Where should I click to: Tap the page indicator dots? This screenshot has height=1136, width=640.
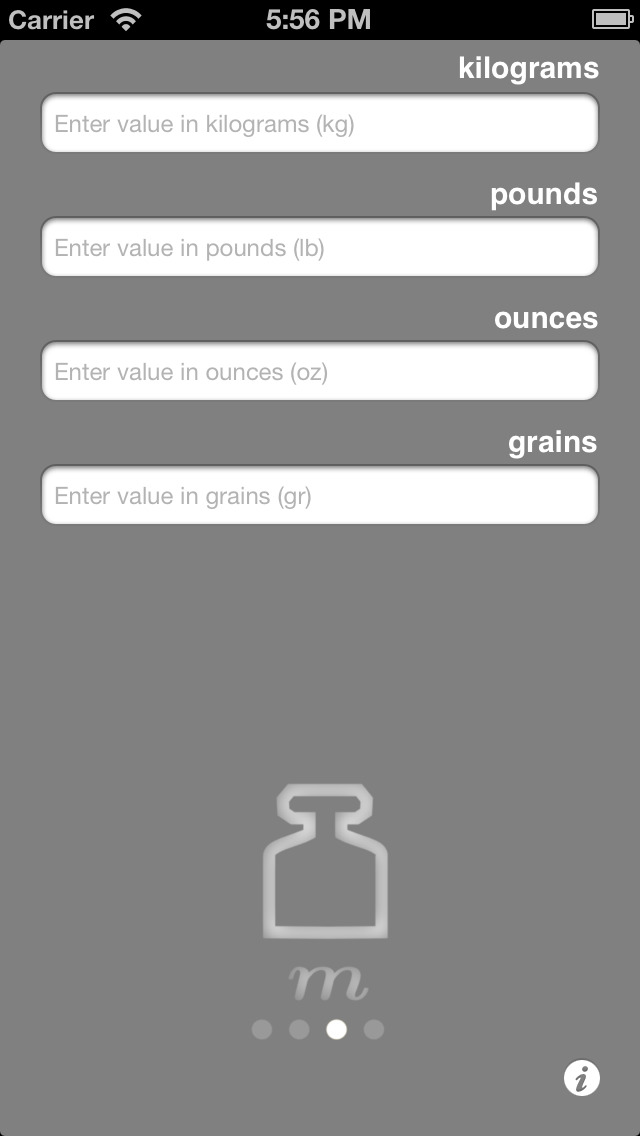317,1030
